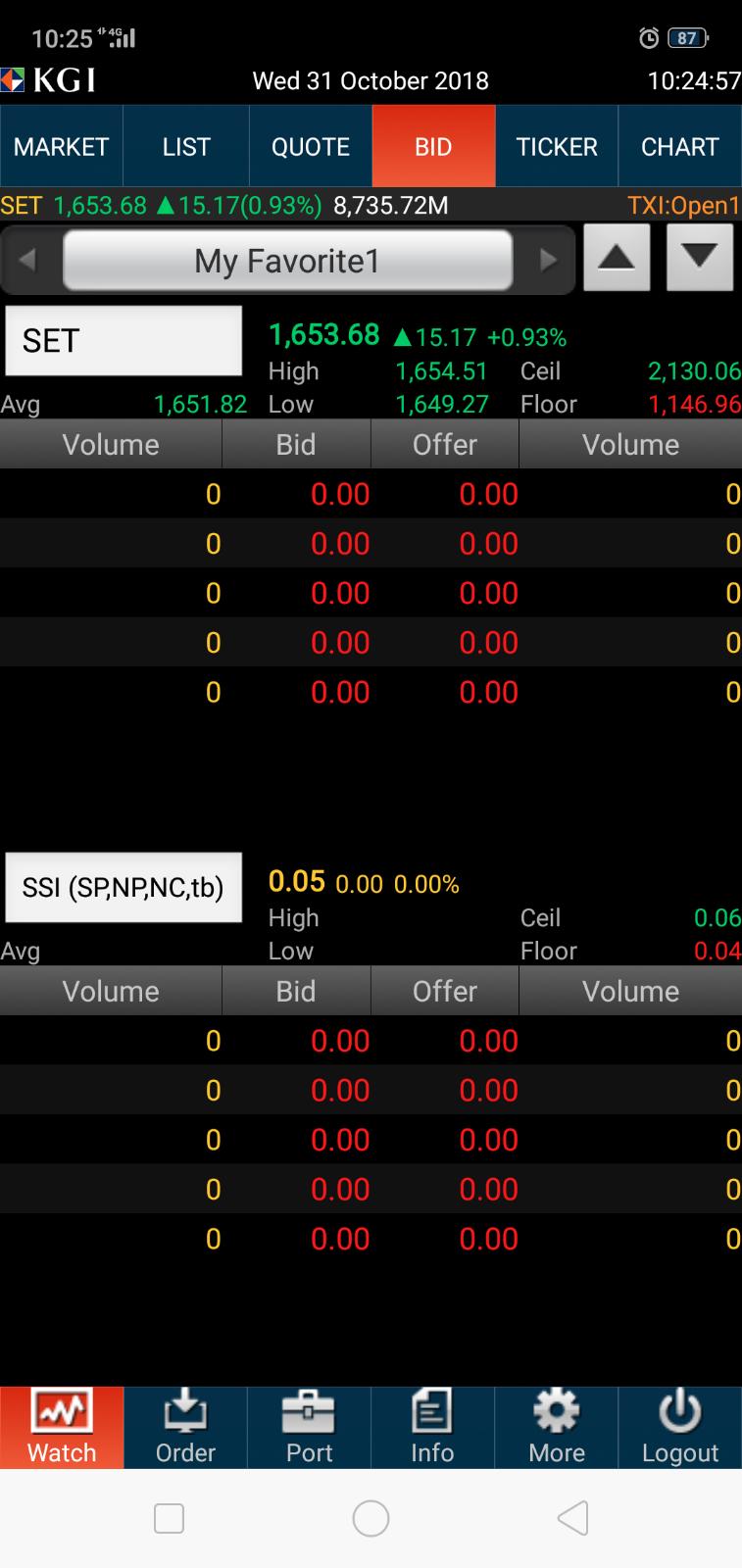The height and width of the screenshot is (1568, 742).
Task: Go back using system back button
Action: tap(572, 1518)
